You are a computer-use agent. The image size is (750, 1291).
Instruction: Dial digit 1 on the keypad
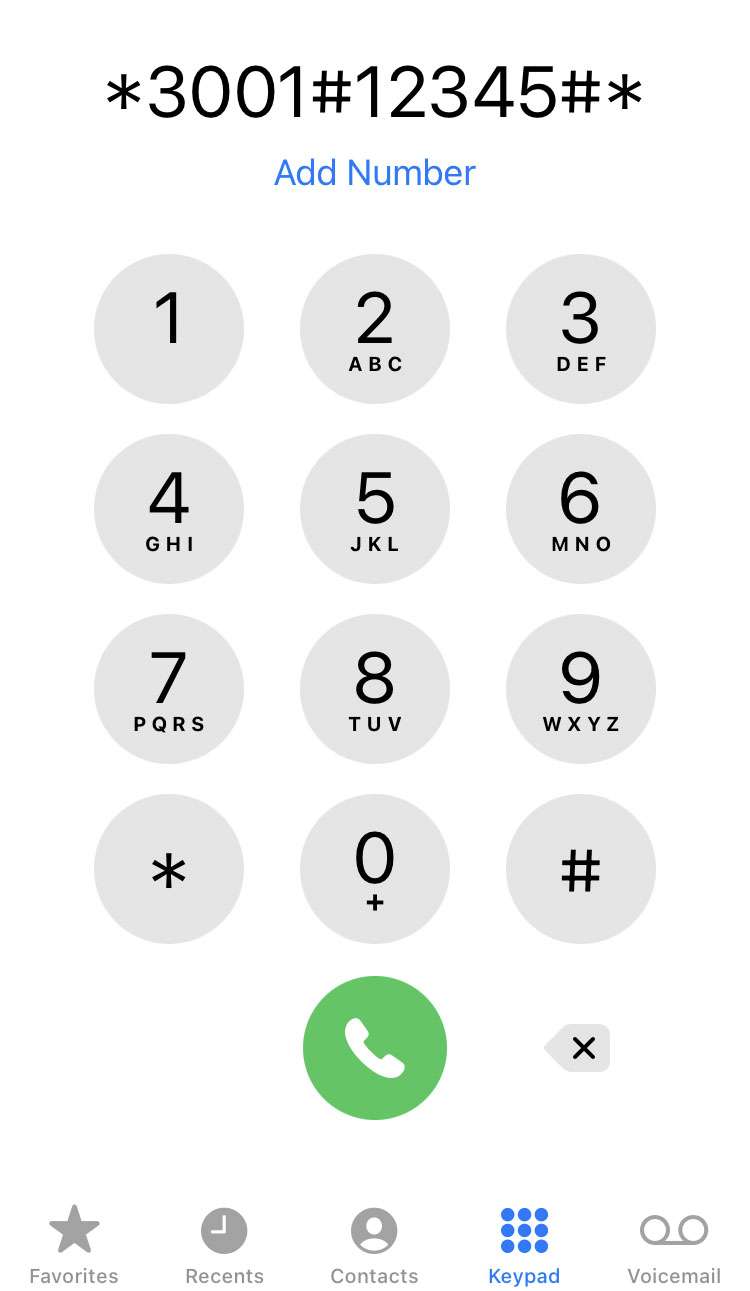(x=169, y=329)
